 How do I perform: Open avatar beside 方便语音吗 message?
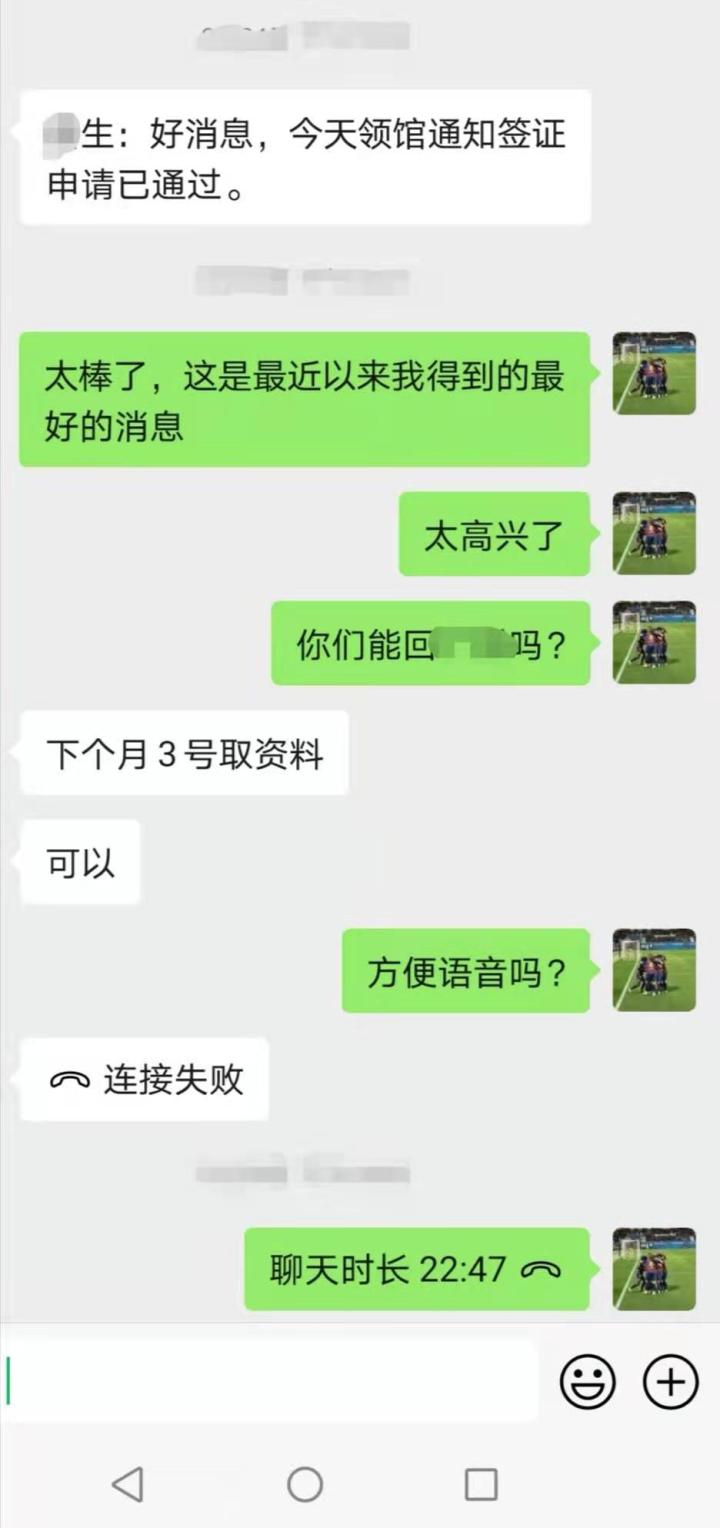click(654, 970)
